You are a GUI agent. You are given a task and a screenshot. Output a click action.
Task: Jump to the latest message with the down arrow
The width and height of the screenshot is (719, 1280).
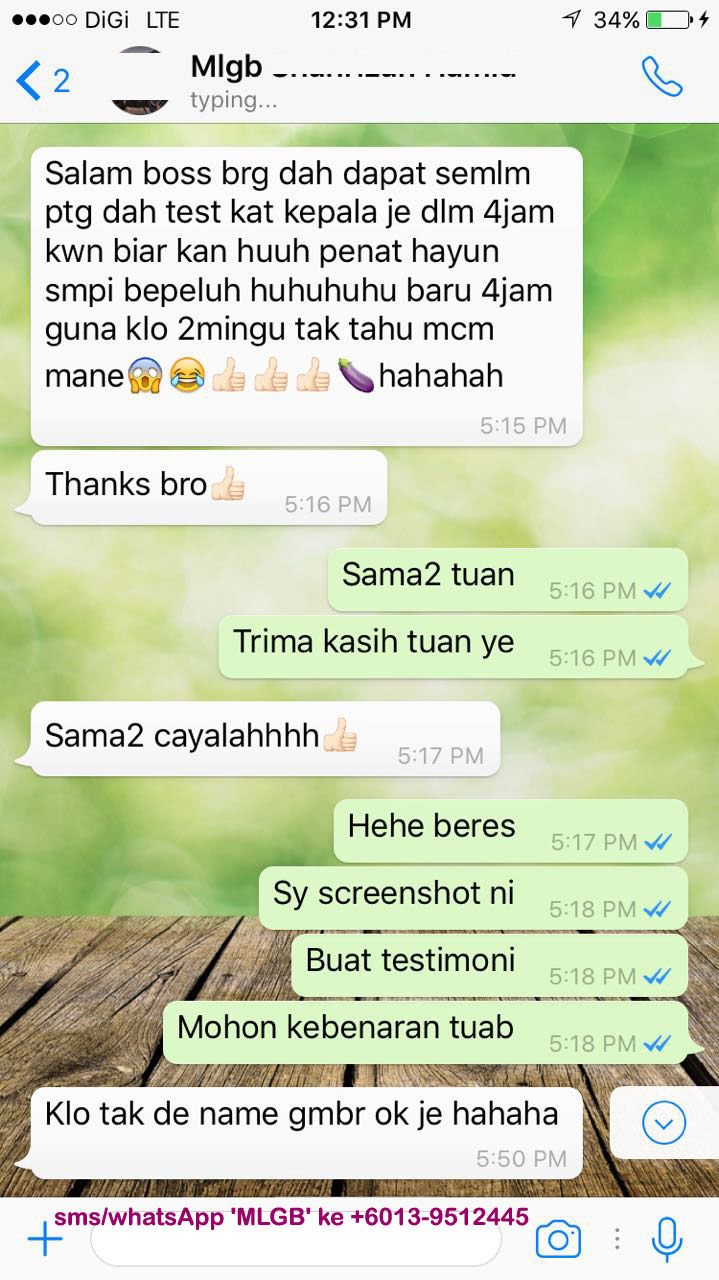(664, 1123)
